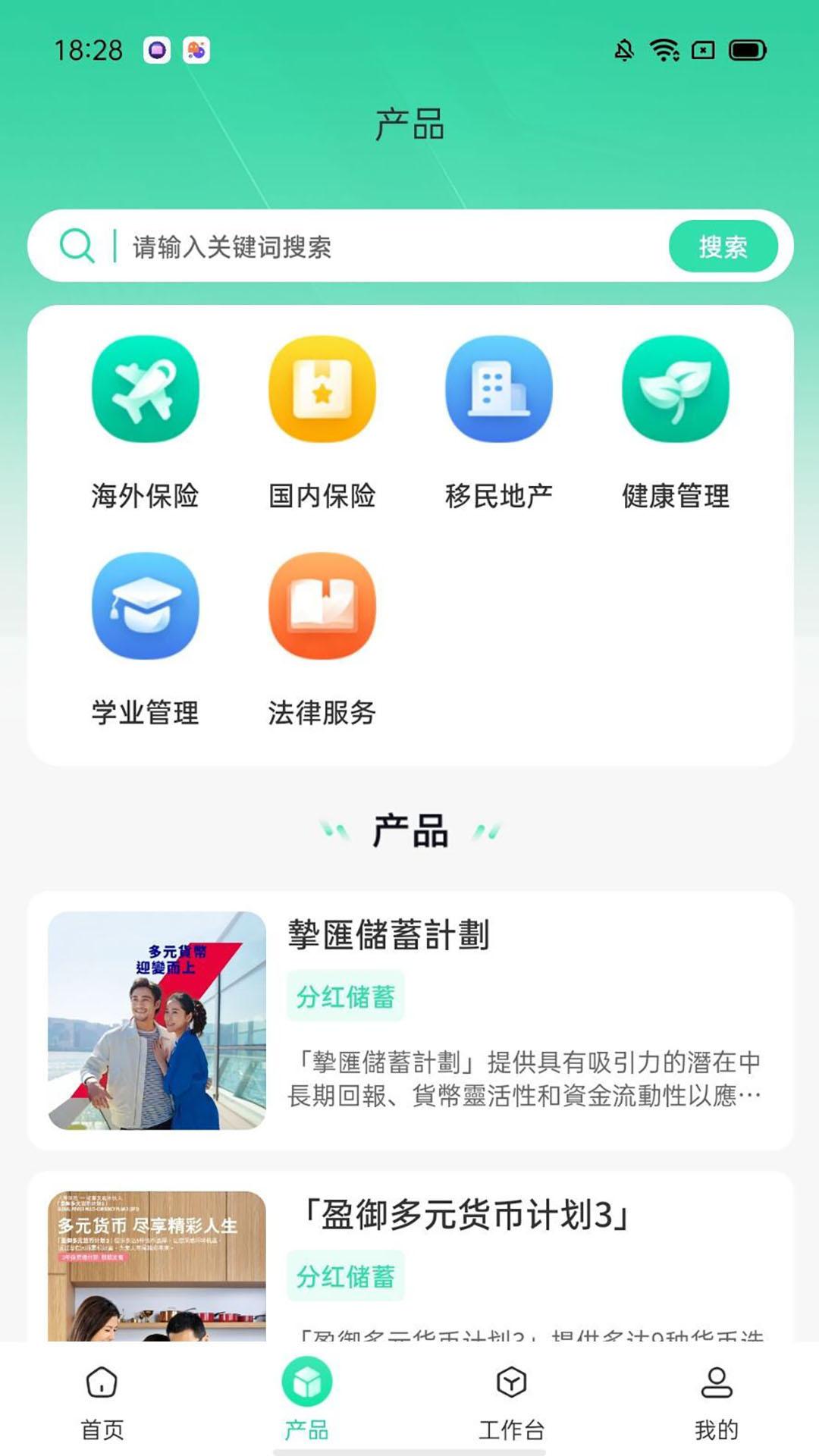Open the 海外保险 category
Image resolution: width=819 pixels, height=1456 pixels.
145,422
